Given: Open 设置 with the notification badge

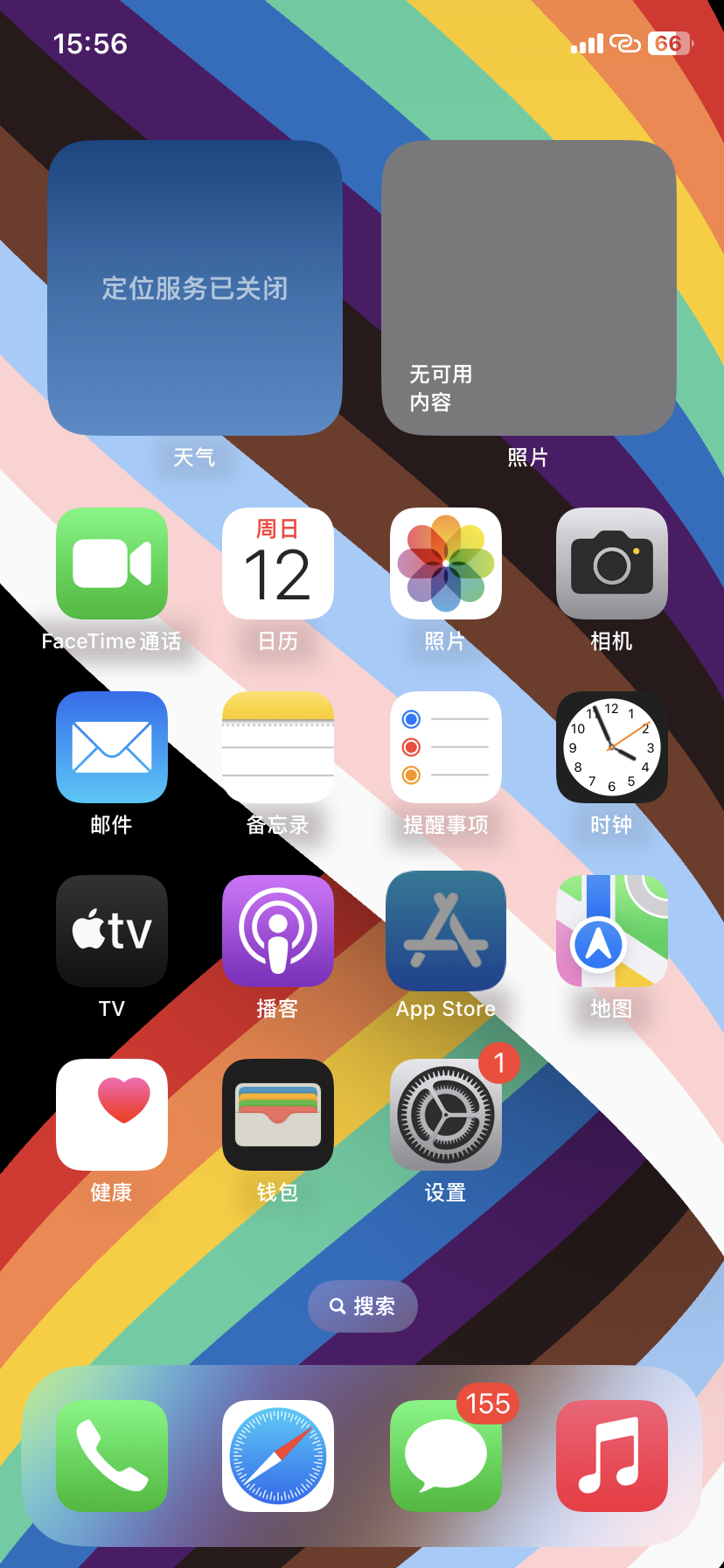Looking at the screenshot, I should click(x=446, y=1115).
